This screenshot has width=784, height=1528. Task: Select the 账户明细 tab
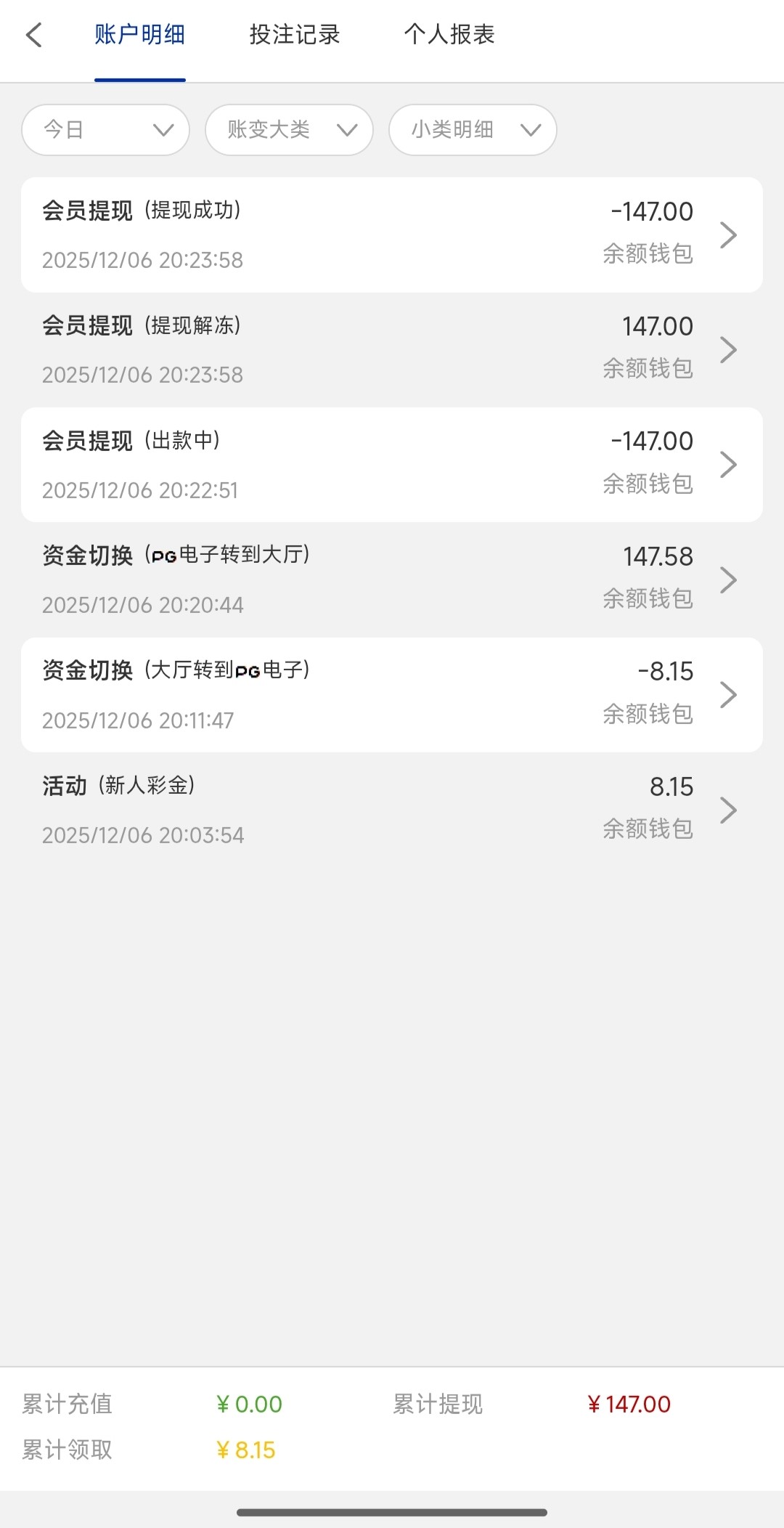pos(140,35)
